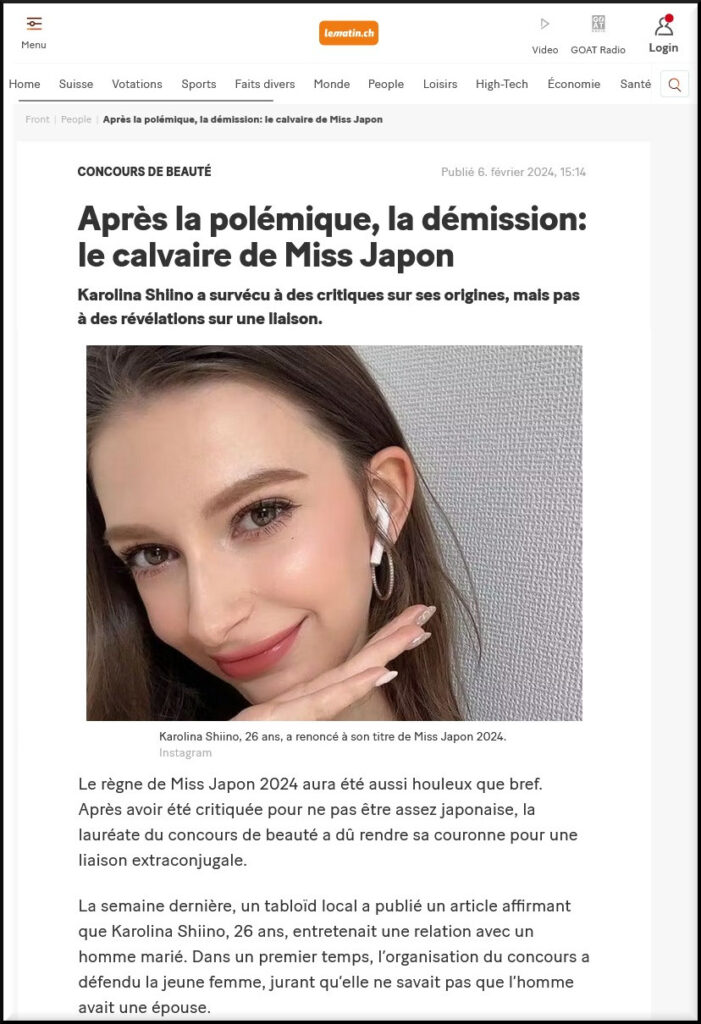Open the search magnifier icon
Viewport: 701px width, 1024px height.
pos(675,85)
